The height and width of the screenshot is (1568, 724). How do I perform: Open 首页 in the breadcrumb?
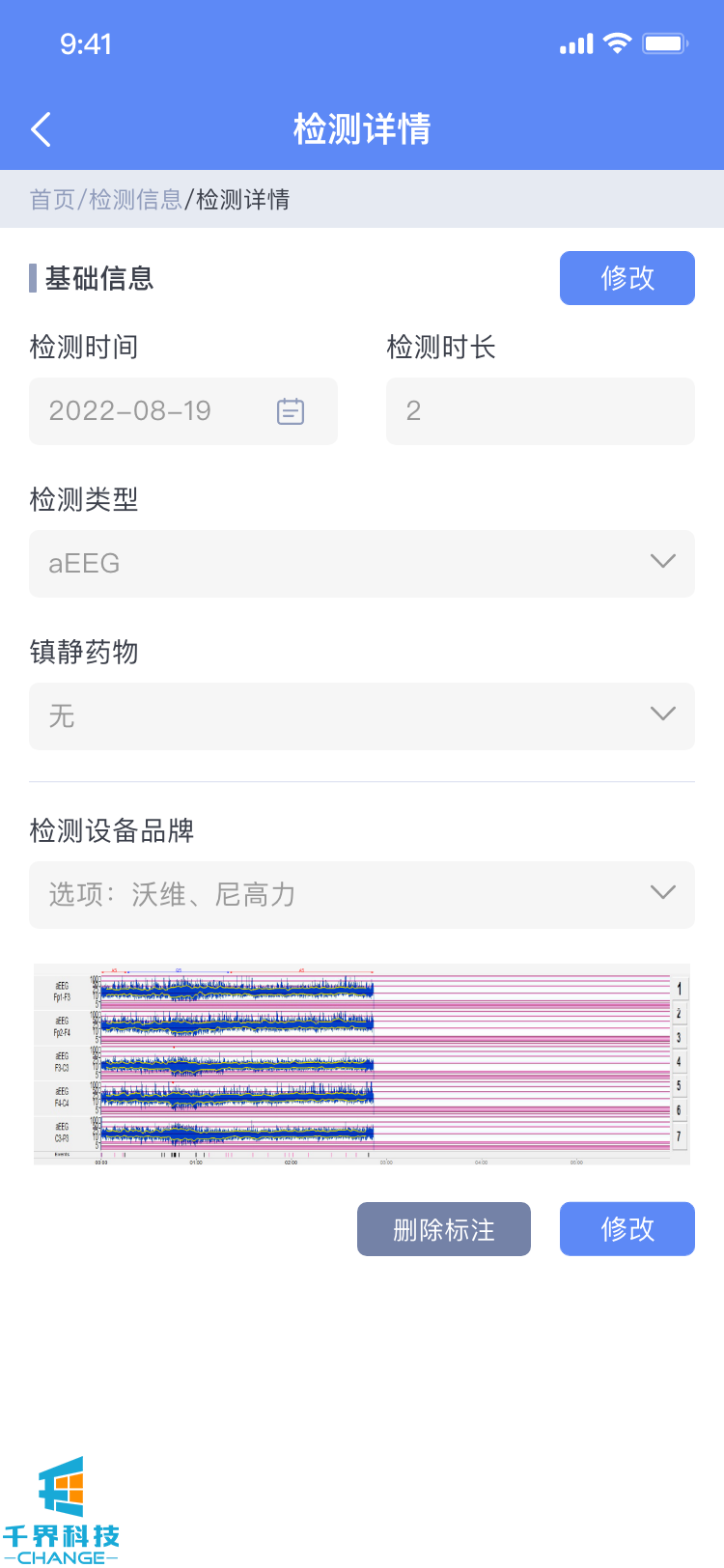(52, 200)
